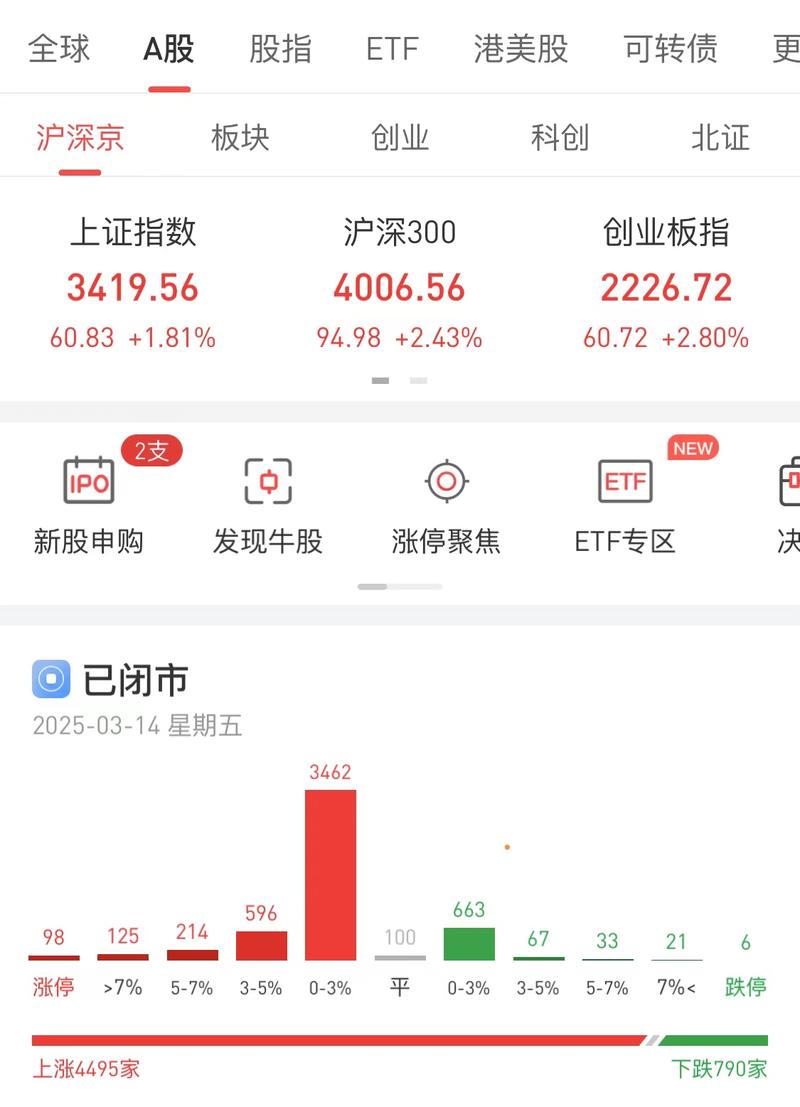Click the red NEW badge on ETF专区

pos(692,449)
